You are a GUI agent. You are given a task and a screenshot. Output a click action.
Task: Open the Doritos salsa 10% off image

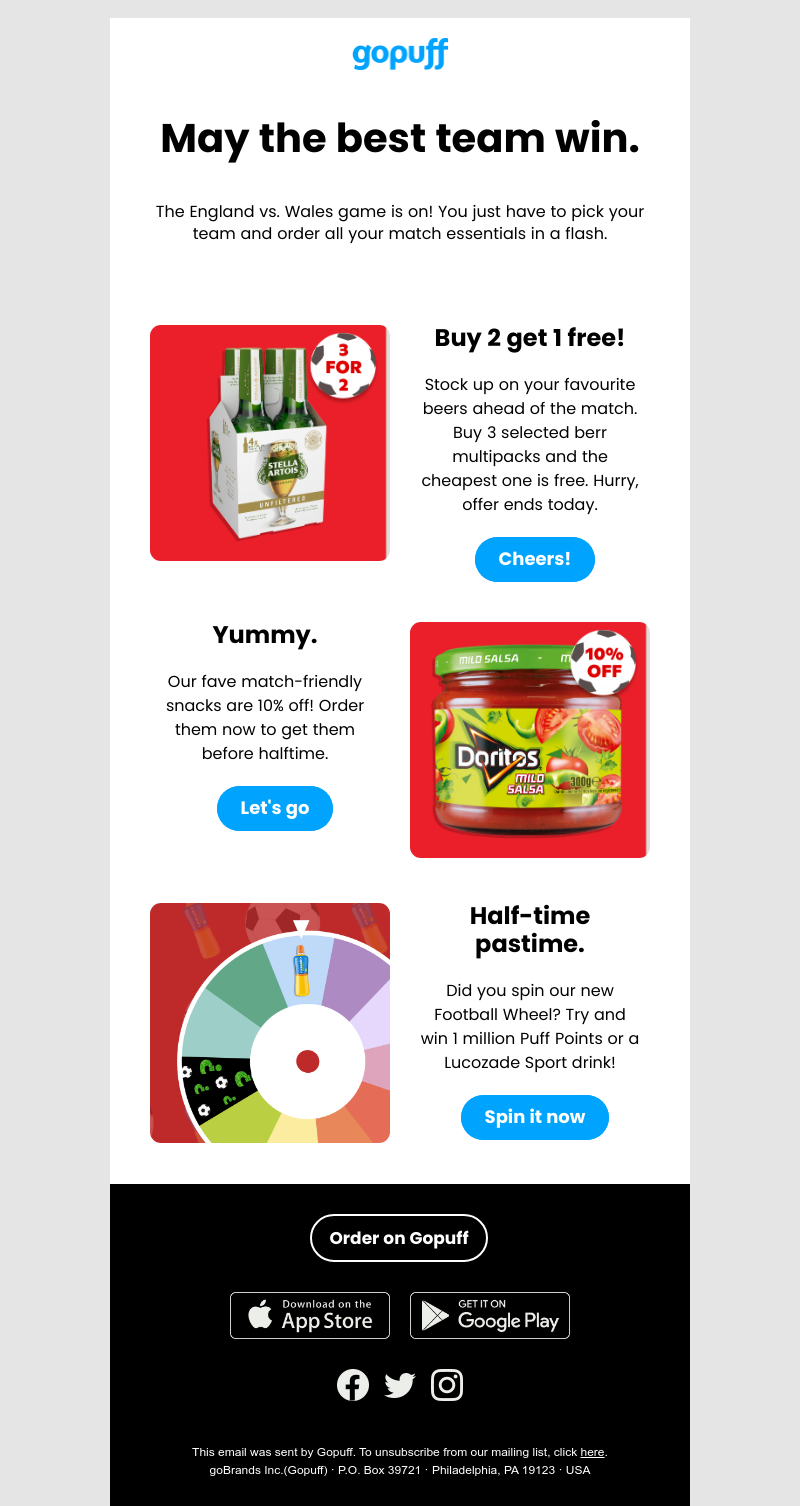click(x=529, y=740)
